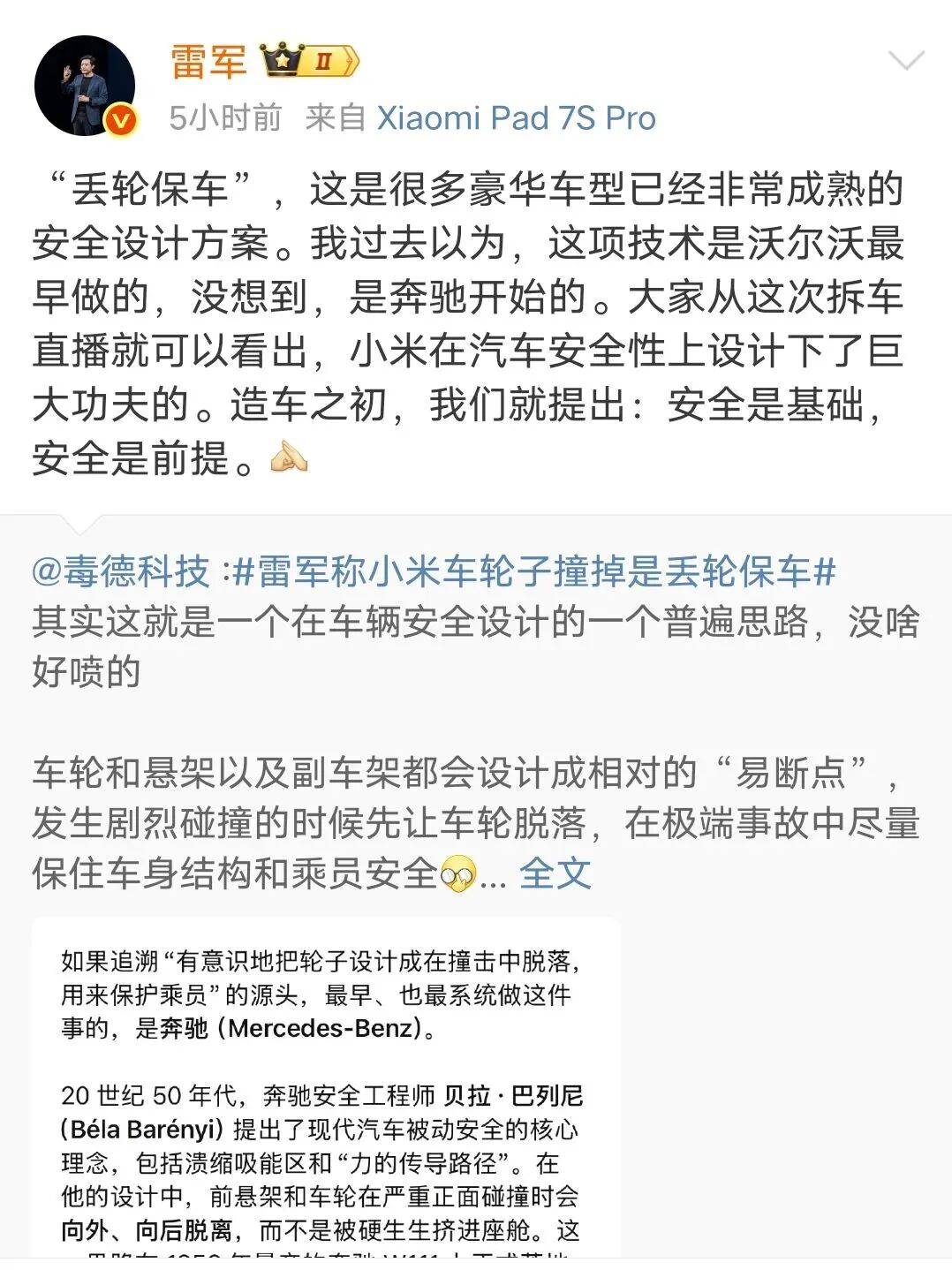Open 雷军's profile avatar

click(x=85, y=86)
